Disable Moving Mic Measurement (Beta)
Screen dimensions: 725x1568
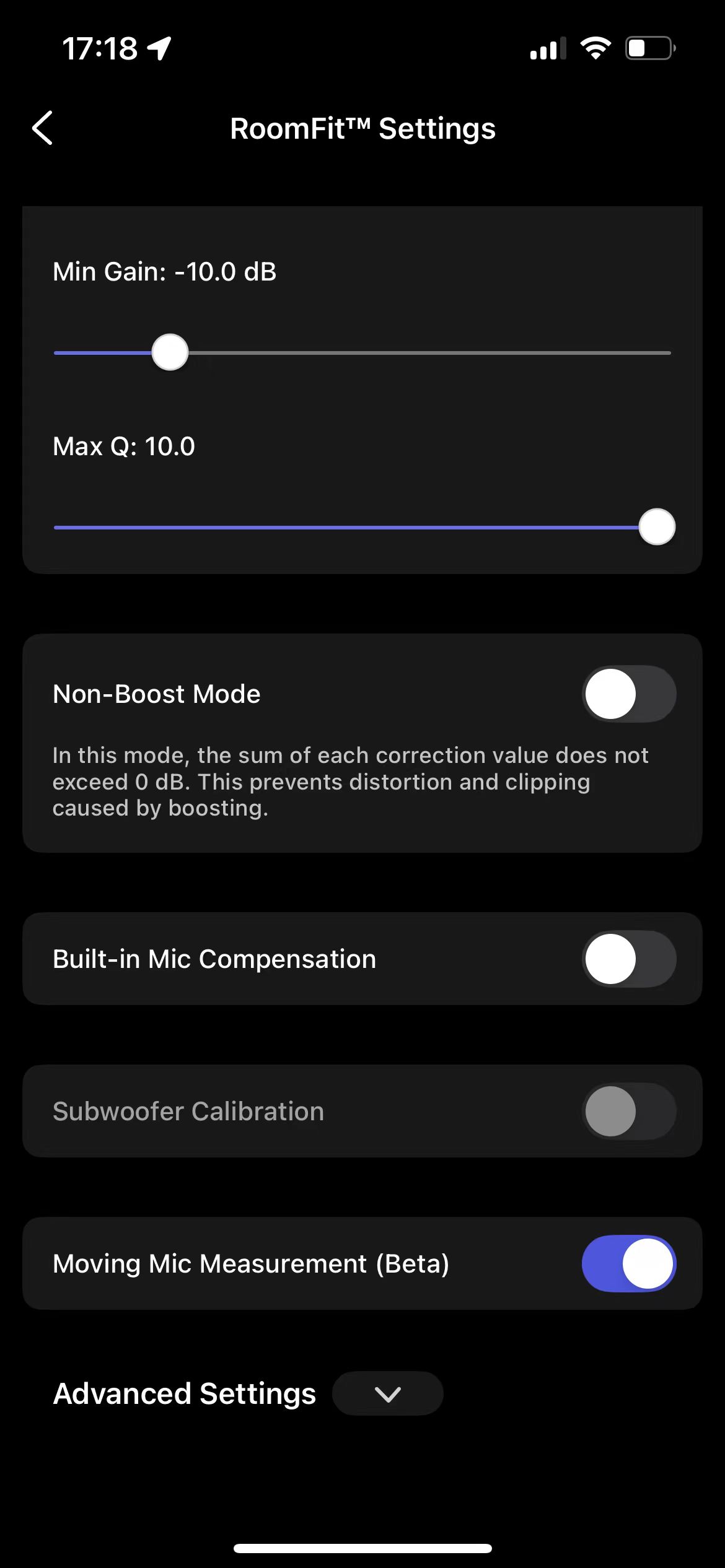[x=629, y=1263]
